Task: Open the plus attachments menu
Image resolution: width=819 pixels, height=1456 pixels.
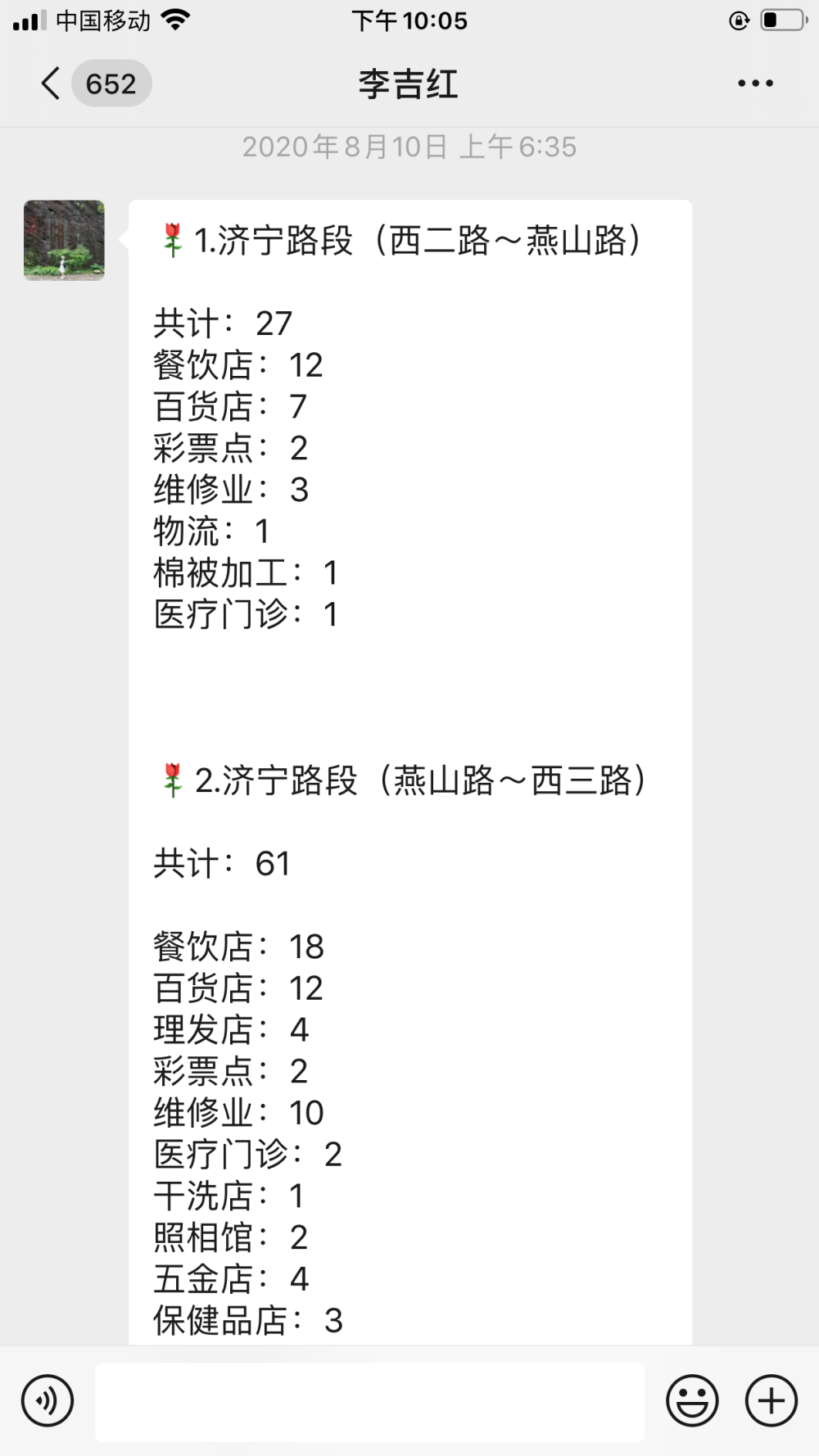Action: click(771, 1400)
